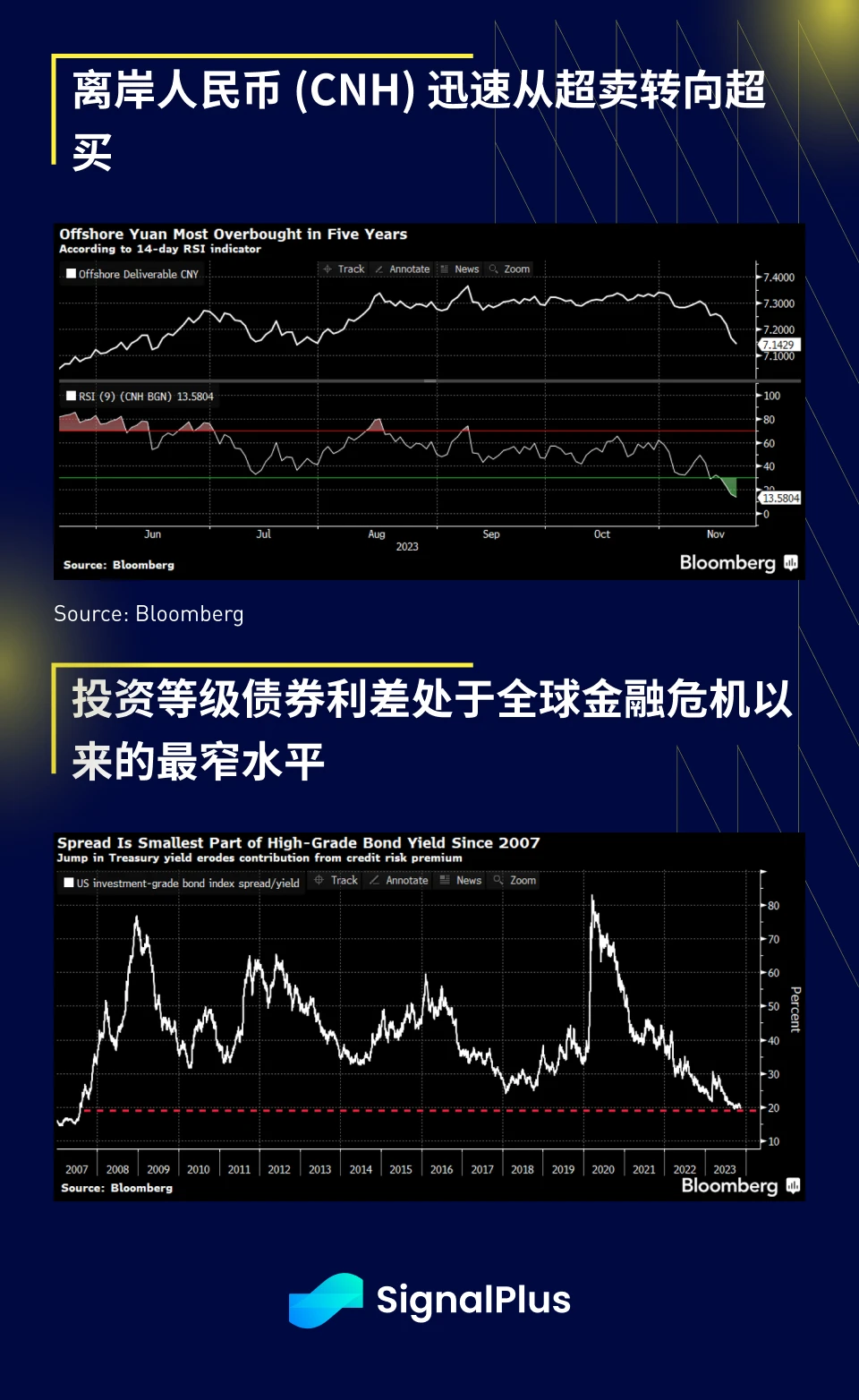
Task: Activate the Zoom tool on the yuan chart
Action: coord(513,269)
